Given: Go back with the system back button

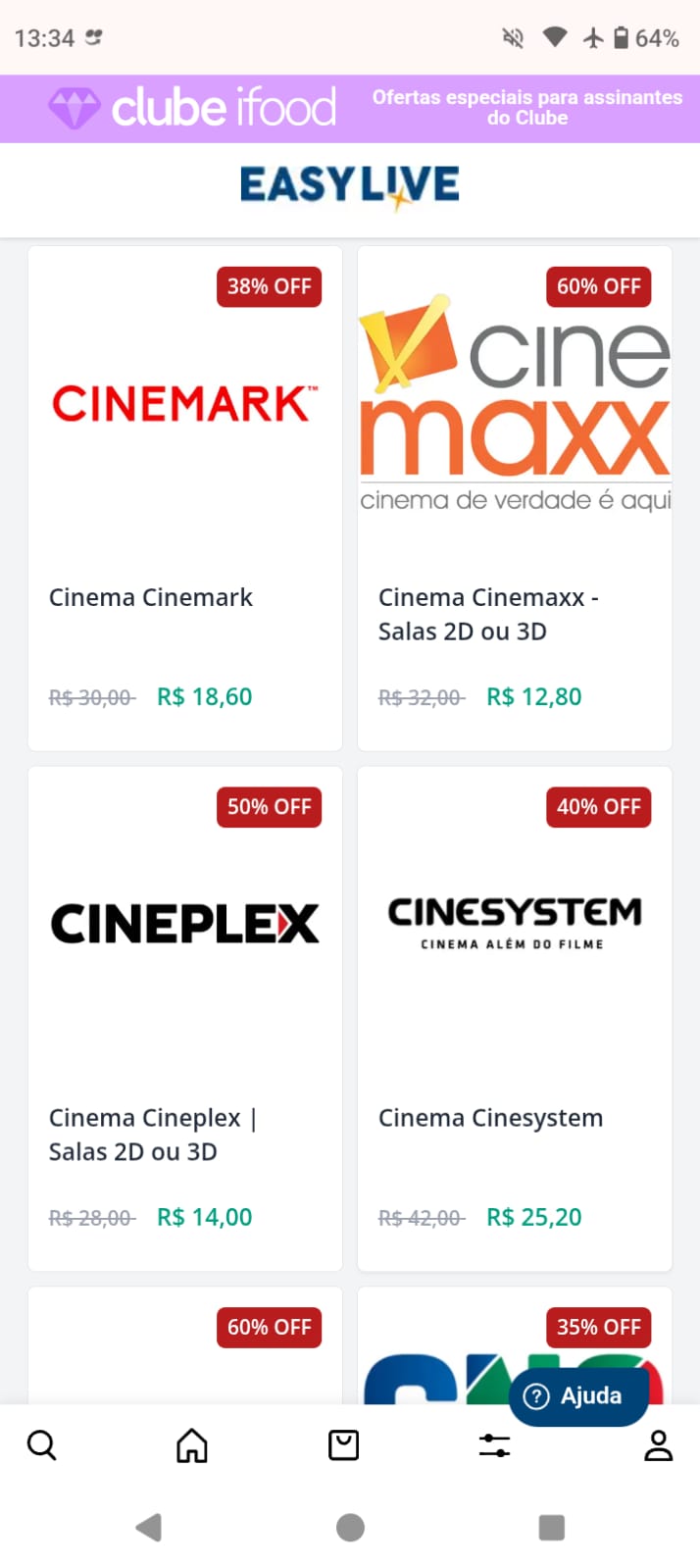Looking at the screenshot, I should pos(149,1527).
